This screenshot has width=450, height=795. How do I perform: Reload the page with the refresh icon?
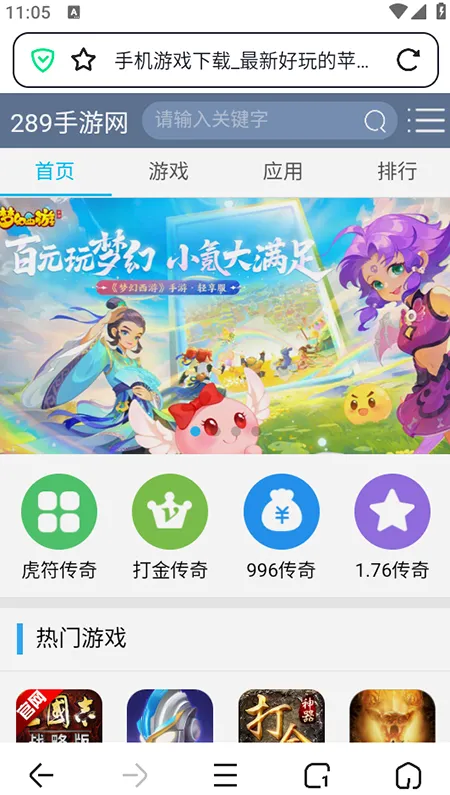point(408,60)
